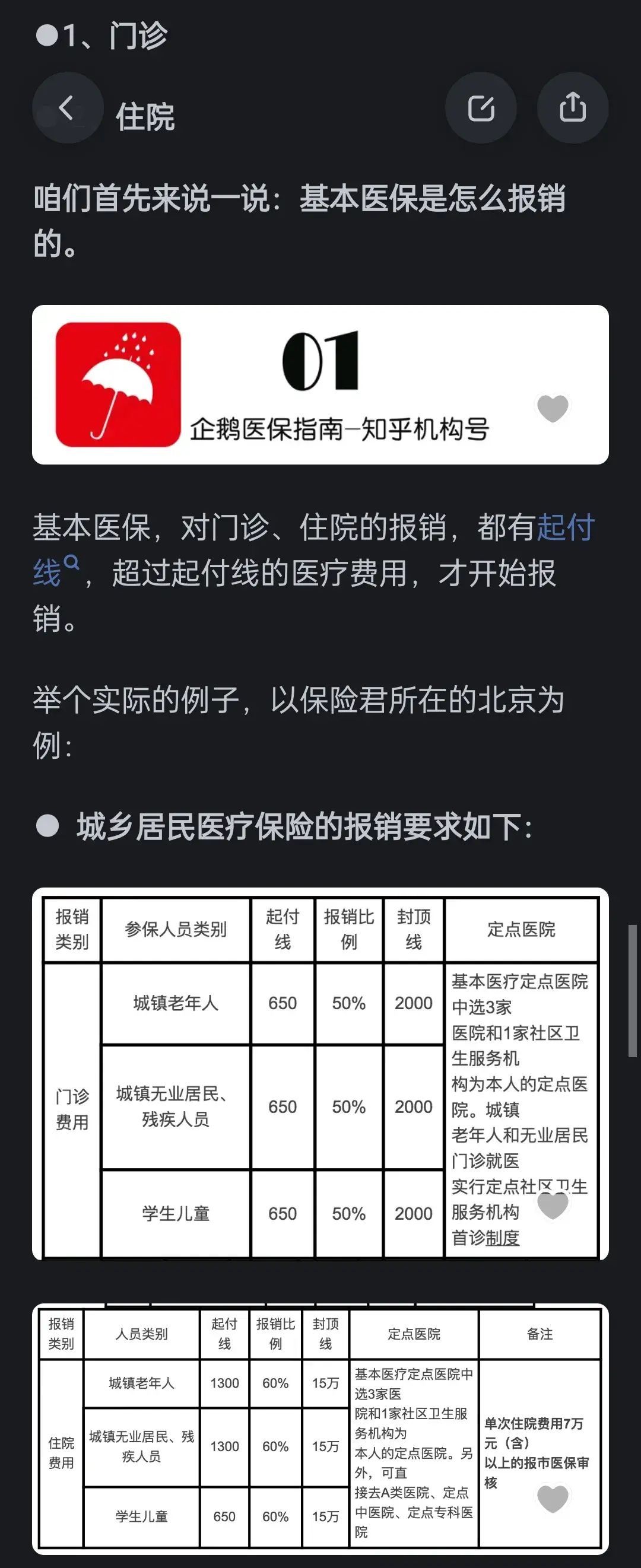Open the 起付线 search link

pos(565,528)
